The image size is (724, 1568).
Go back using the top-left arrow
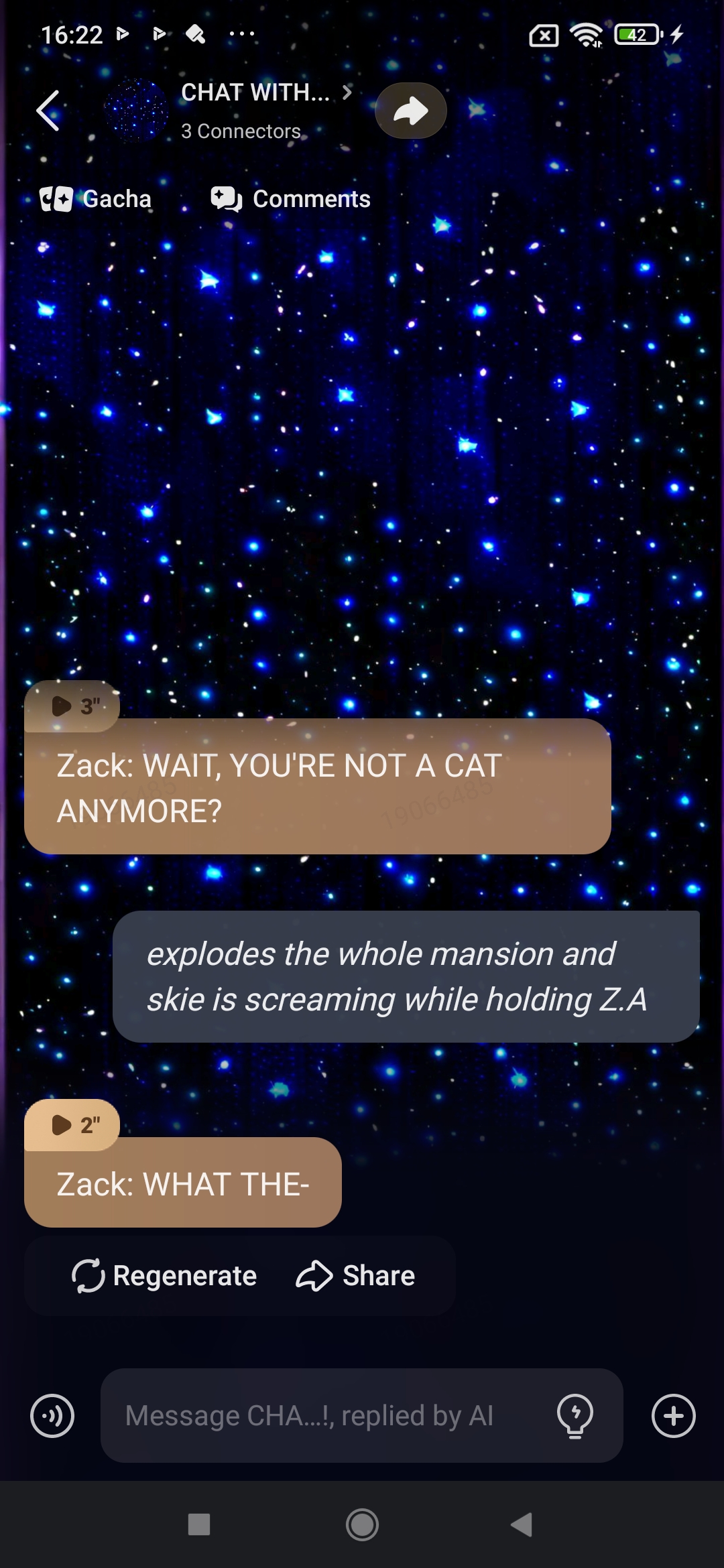(x=48, y=111)
